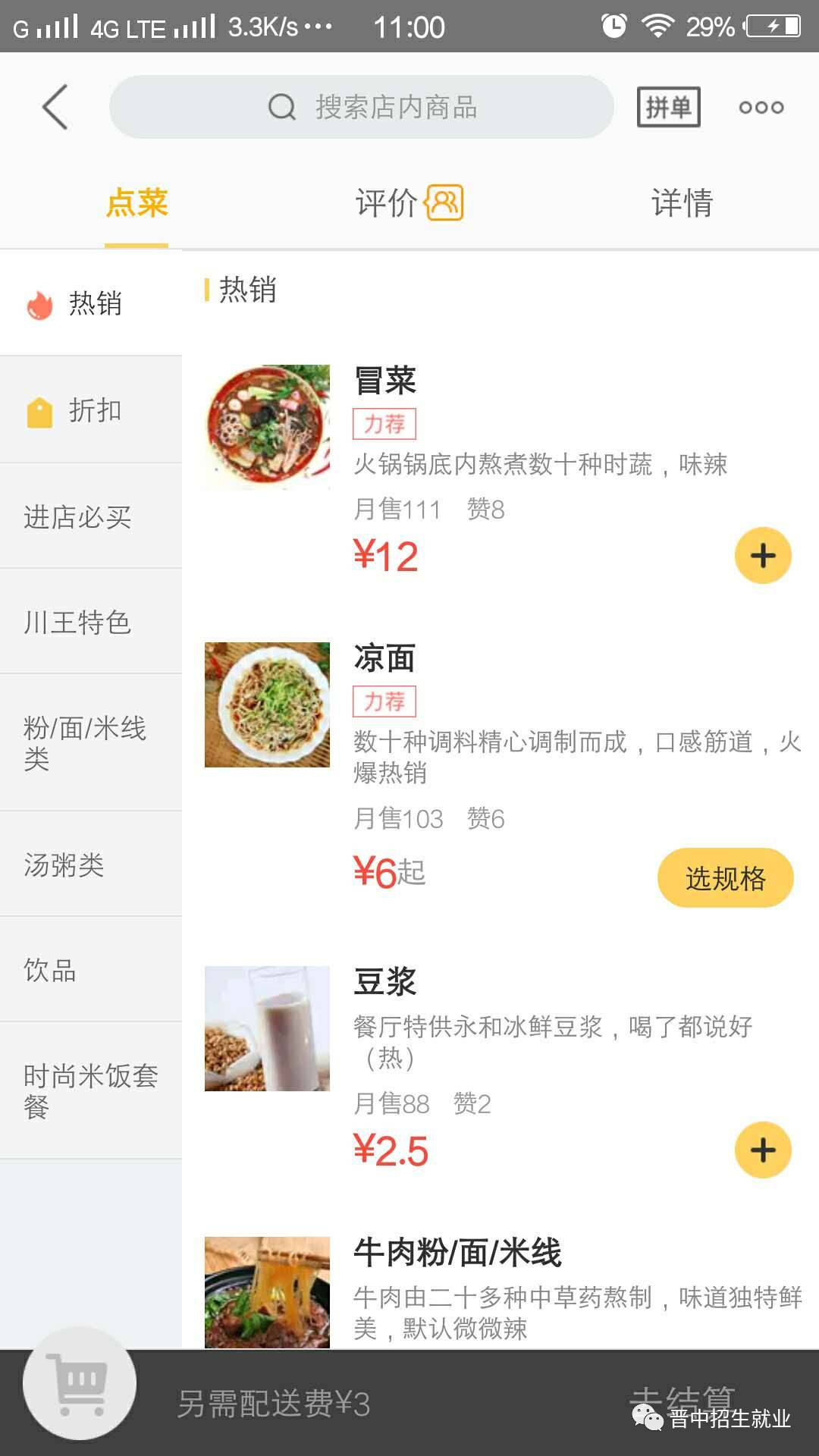Switch to the 详情 tab
The height and width of the screenshot is (1456, 819).
(682, 202)
